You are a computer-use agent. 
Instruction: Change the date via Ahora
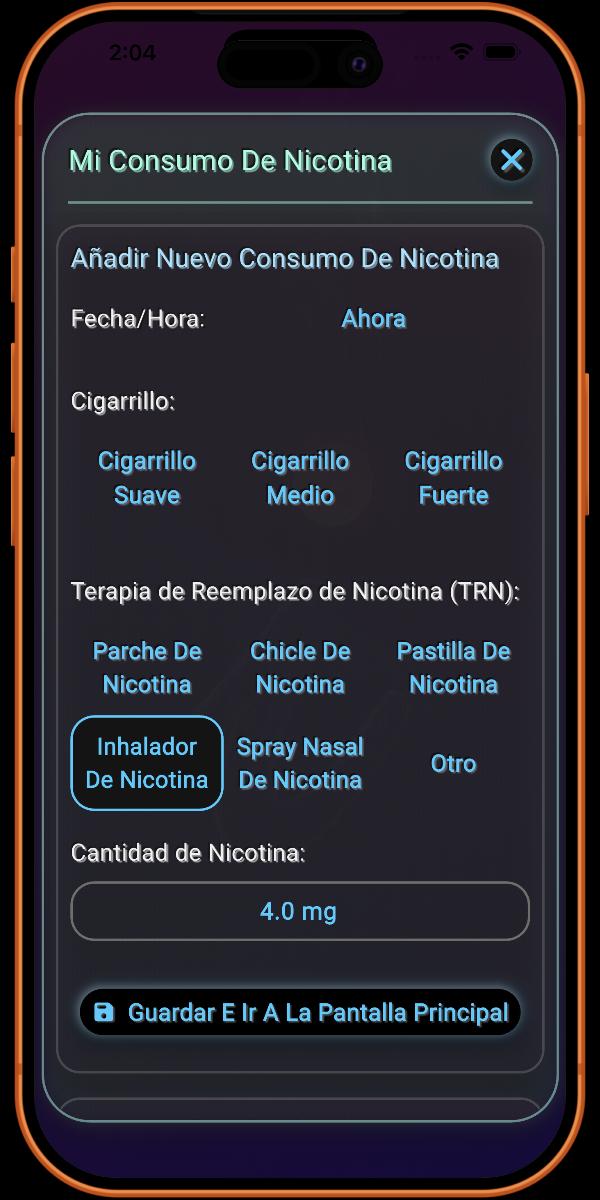pos(373,319)
